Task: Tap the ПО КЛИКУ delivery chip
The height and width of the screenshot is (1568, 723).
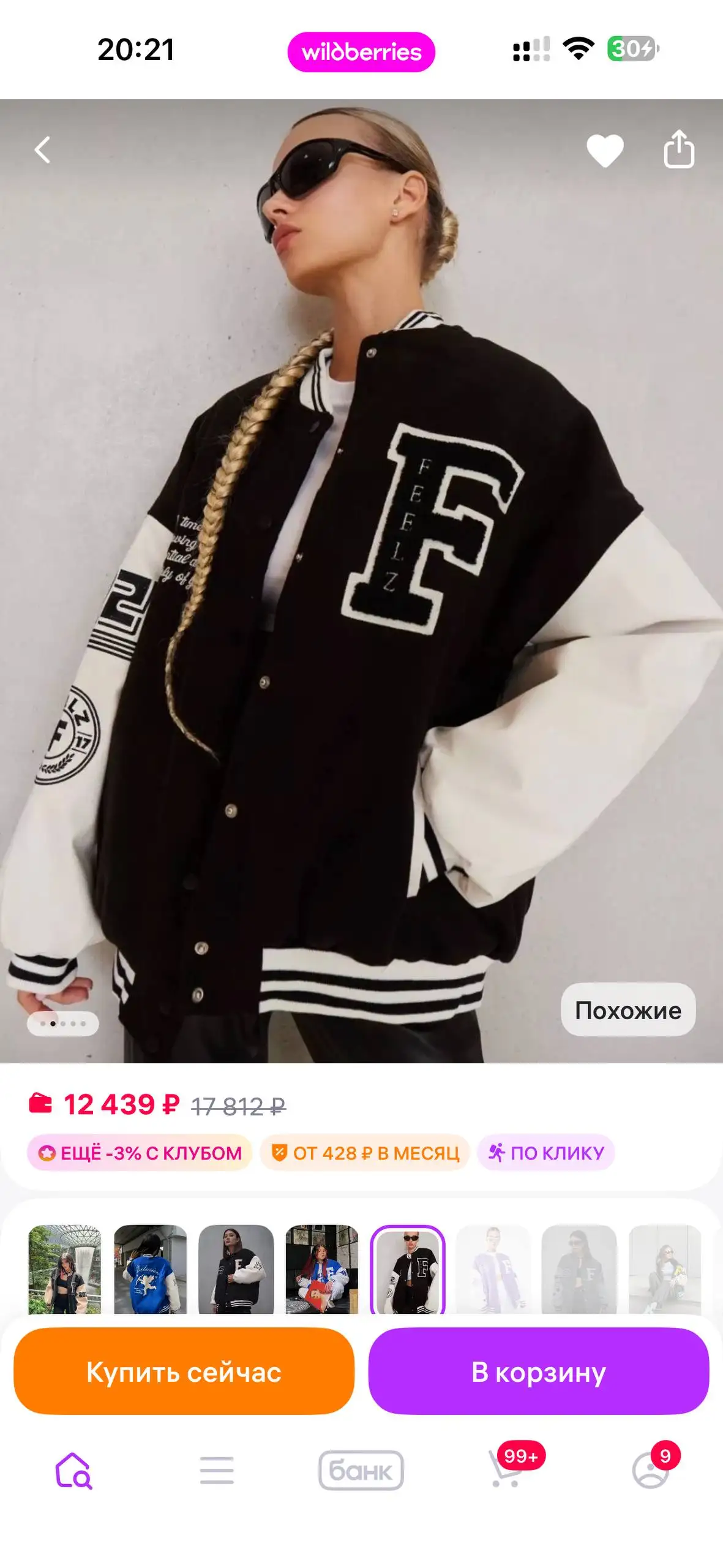Action: [x=546, y=1153]
